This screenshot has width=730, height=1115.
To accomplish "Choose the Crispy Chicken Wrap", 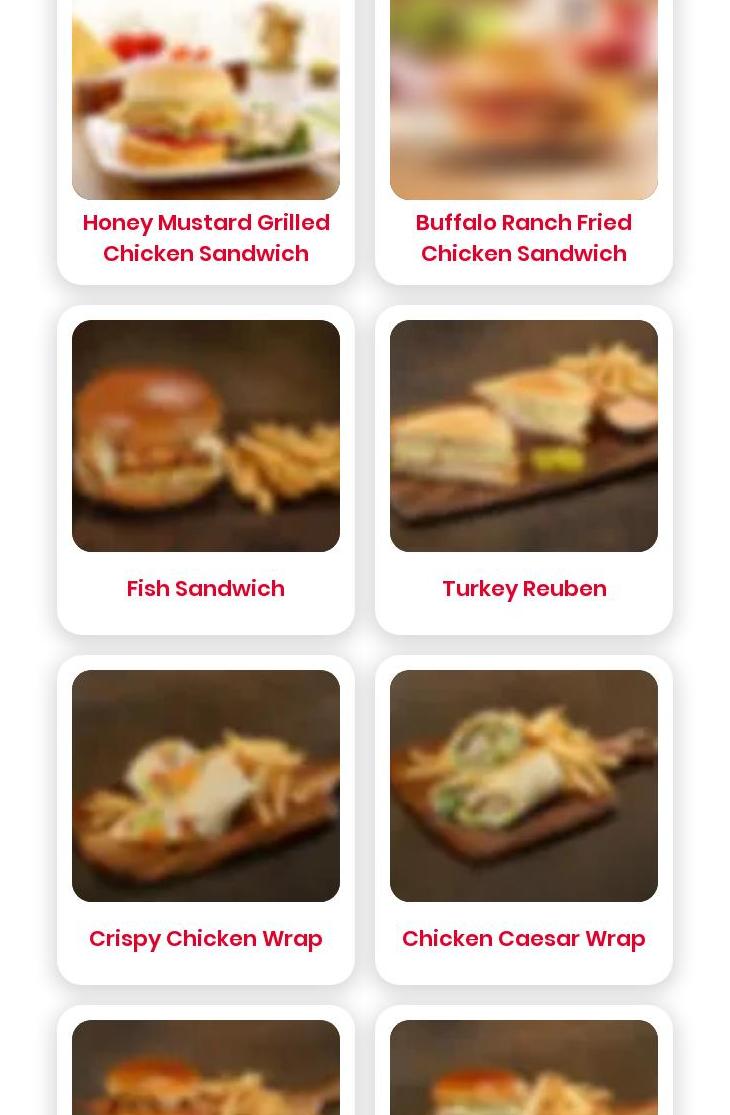I will [205, 820].
